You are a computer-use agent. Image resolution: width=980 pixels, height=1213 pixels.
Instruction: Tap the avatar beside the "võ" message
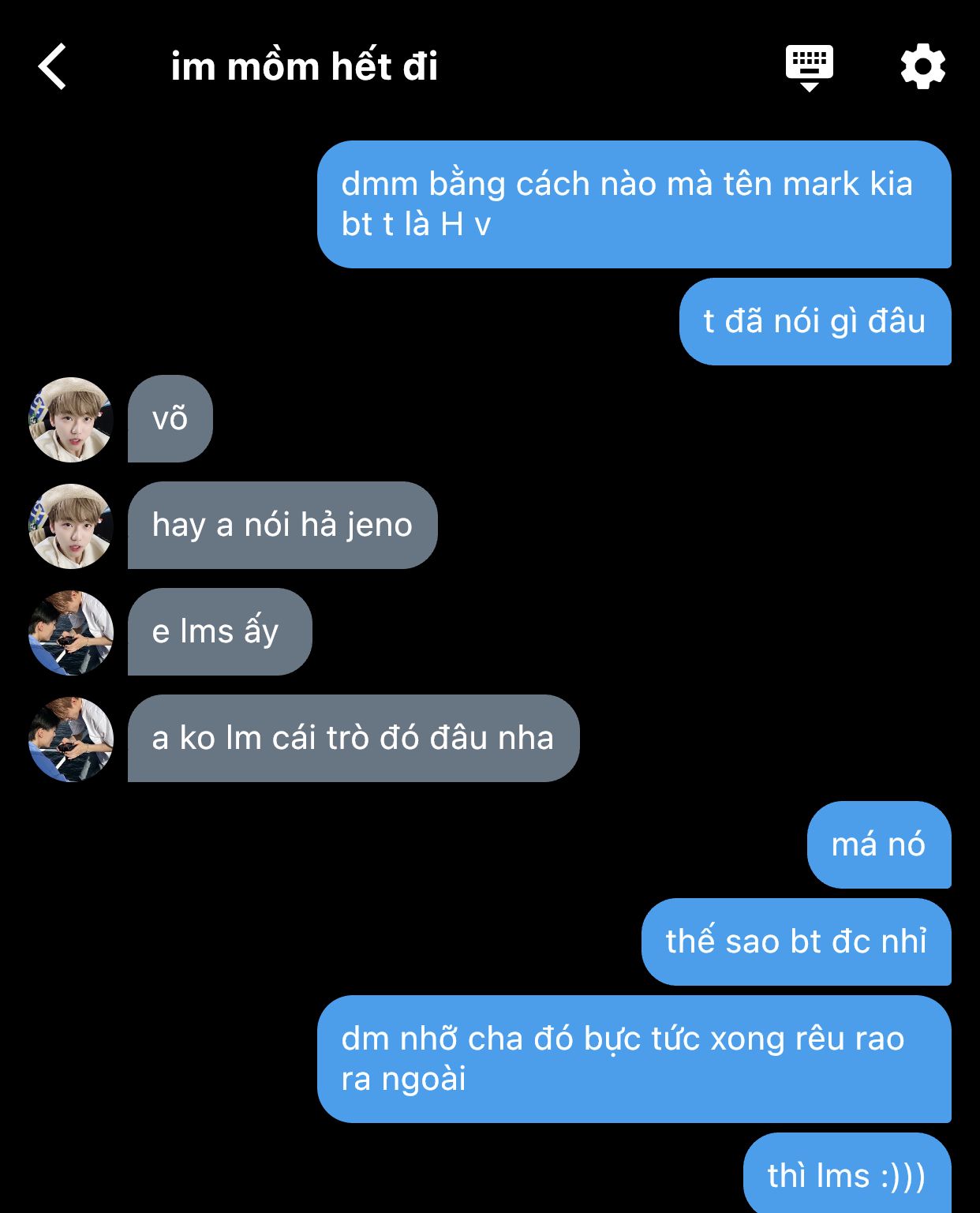click(71, 419)
